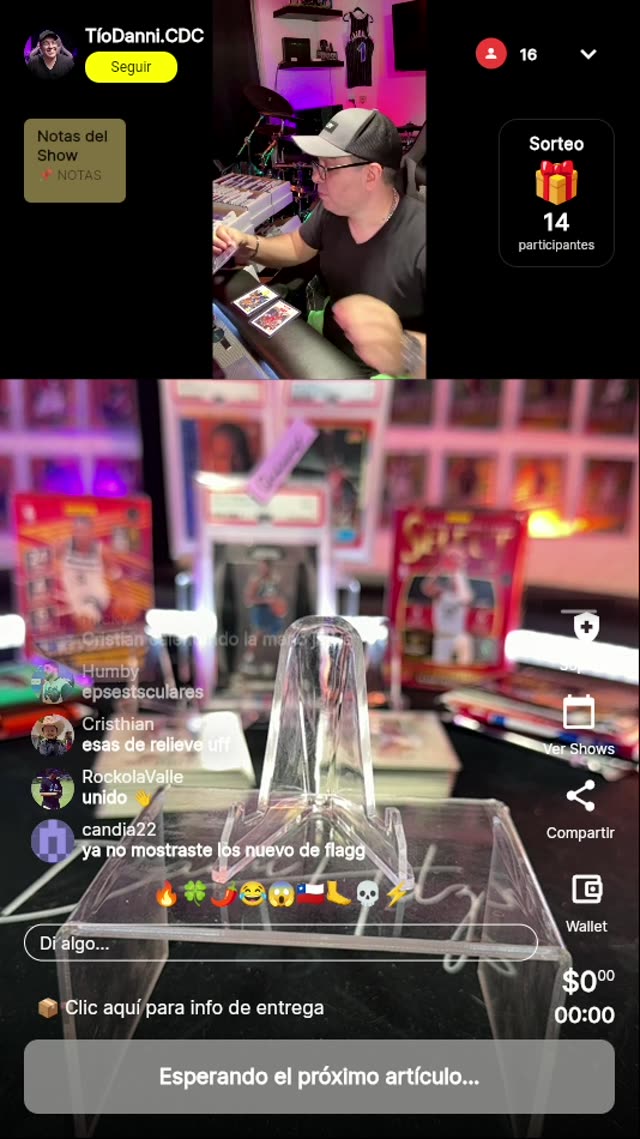The width and height of the screenshot is (640, 1139).
Task: Open the Ver Shows calendar
Action: 579,724
